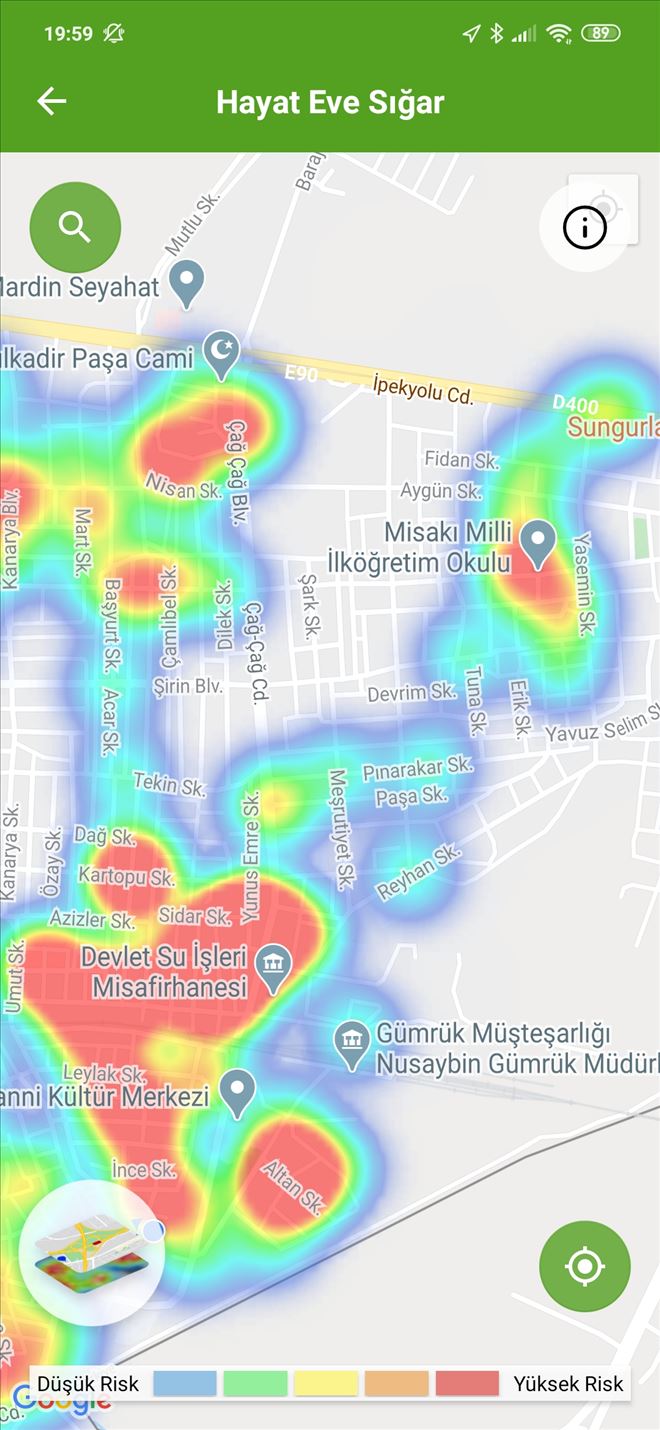Center map on my location
The width and height of the screenshot is (660, 1430).
(585, 1266)
